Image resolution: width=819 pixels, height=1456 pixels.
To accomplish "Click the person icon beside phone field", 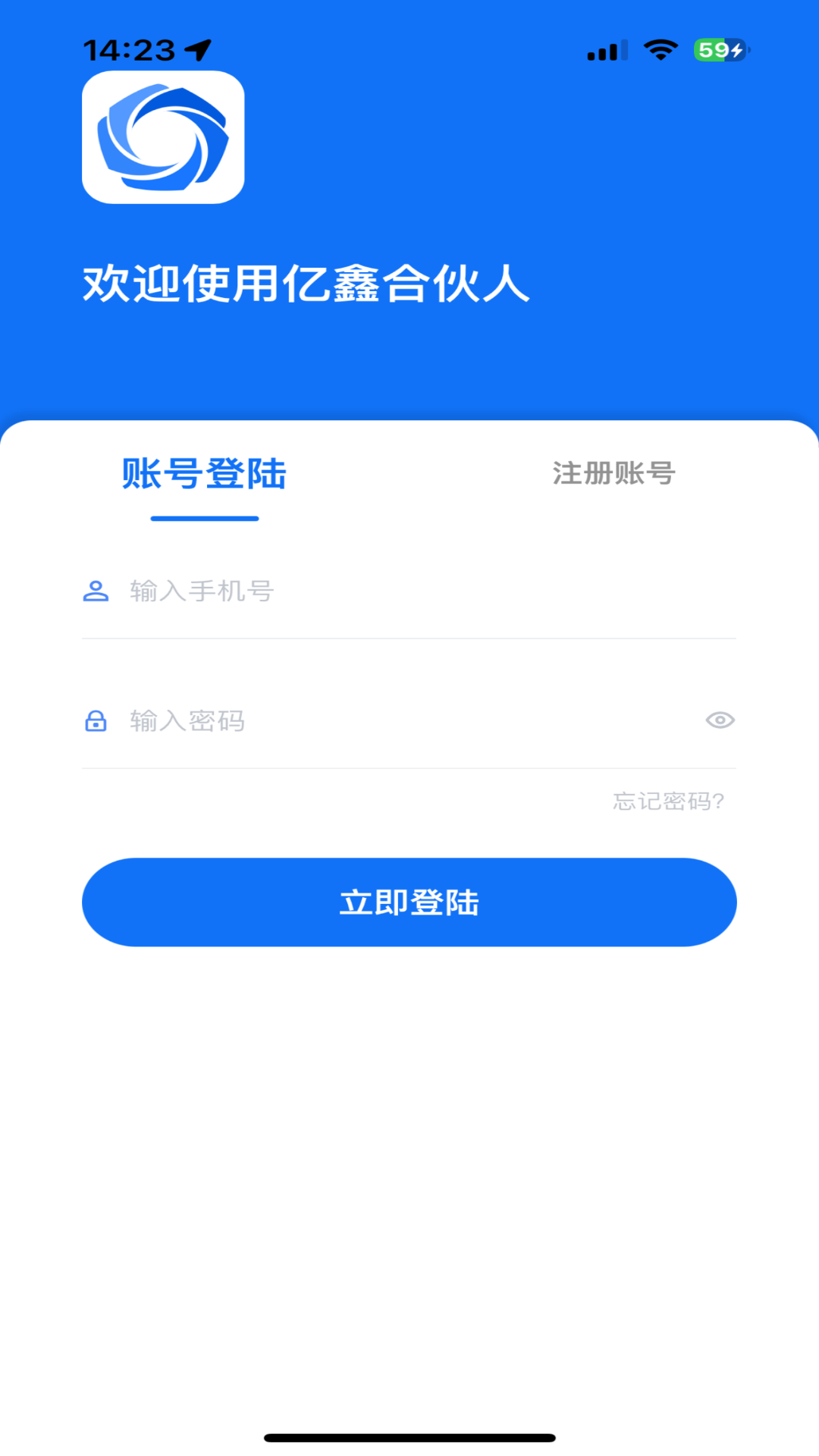I will point(96,591).
